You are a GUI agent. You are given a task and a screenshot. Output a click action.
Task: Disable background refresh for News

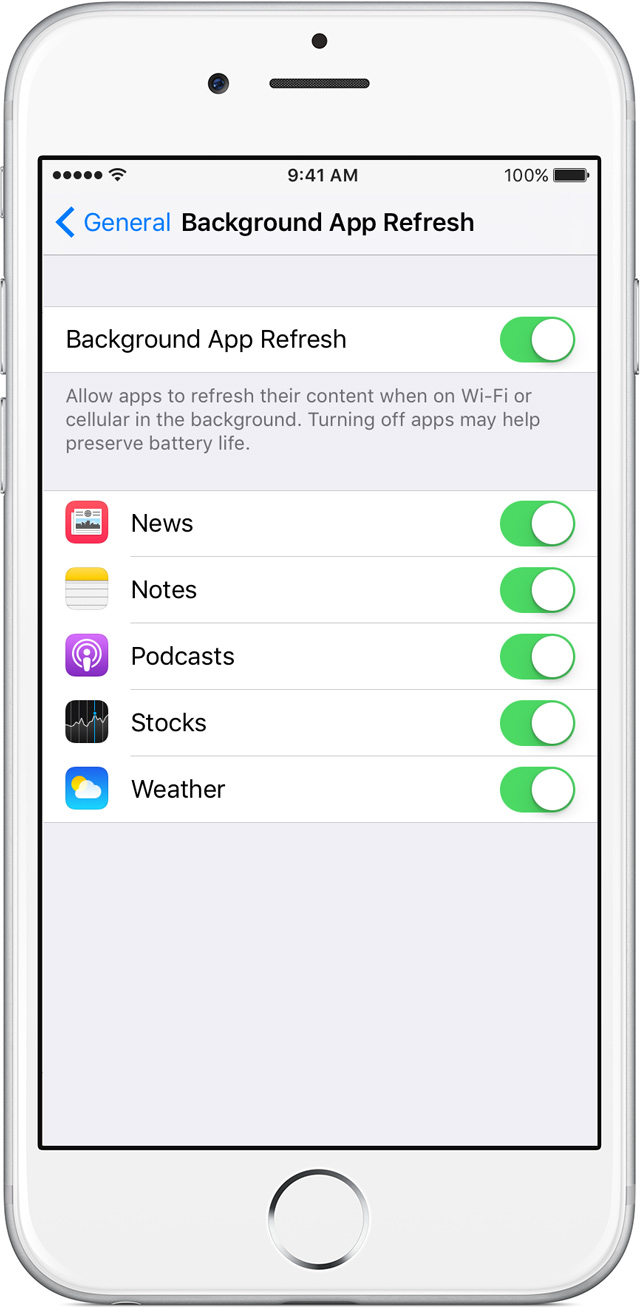coord(538,523)
